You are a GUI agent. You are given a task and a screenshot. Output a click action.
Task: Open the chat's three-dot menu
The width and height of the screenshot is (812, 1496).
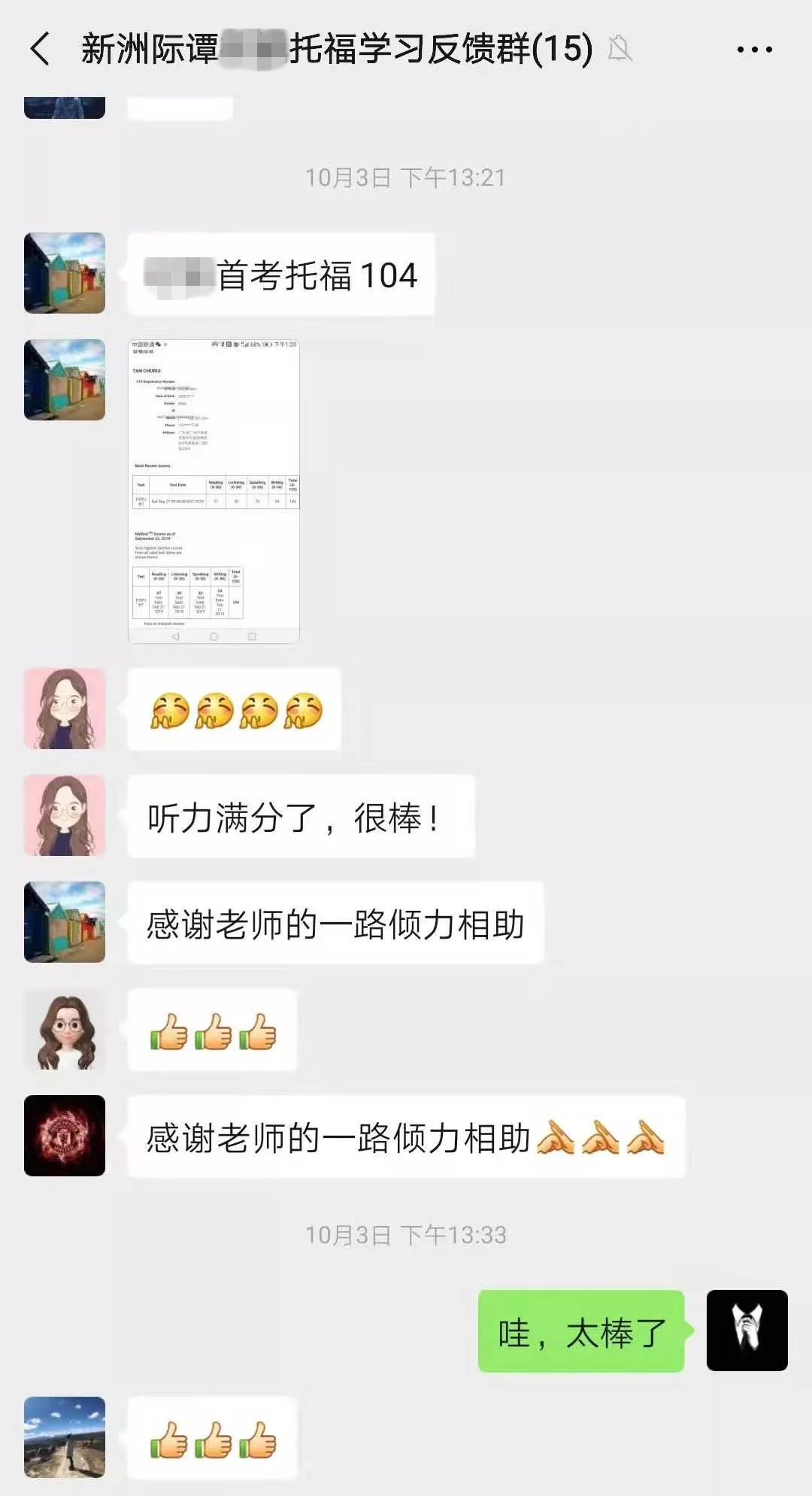[x=754, y=50]
